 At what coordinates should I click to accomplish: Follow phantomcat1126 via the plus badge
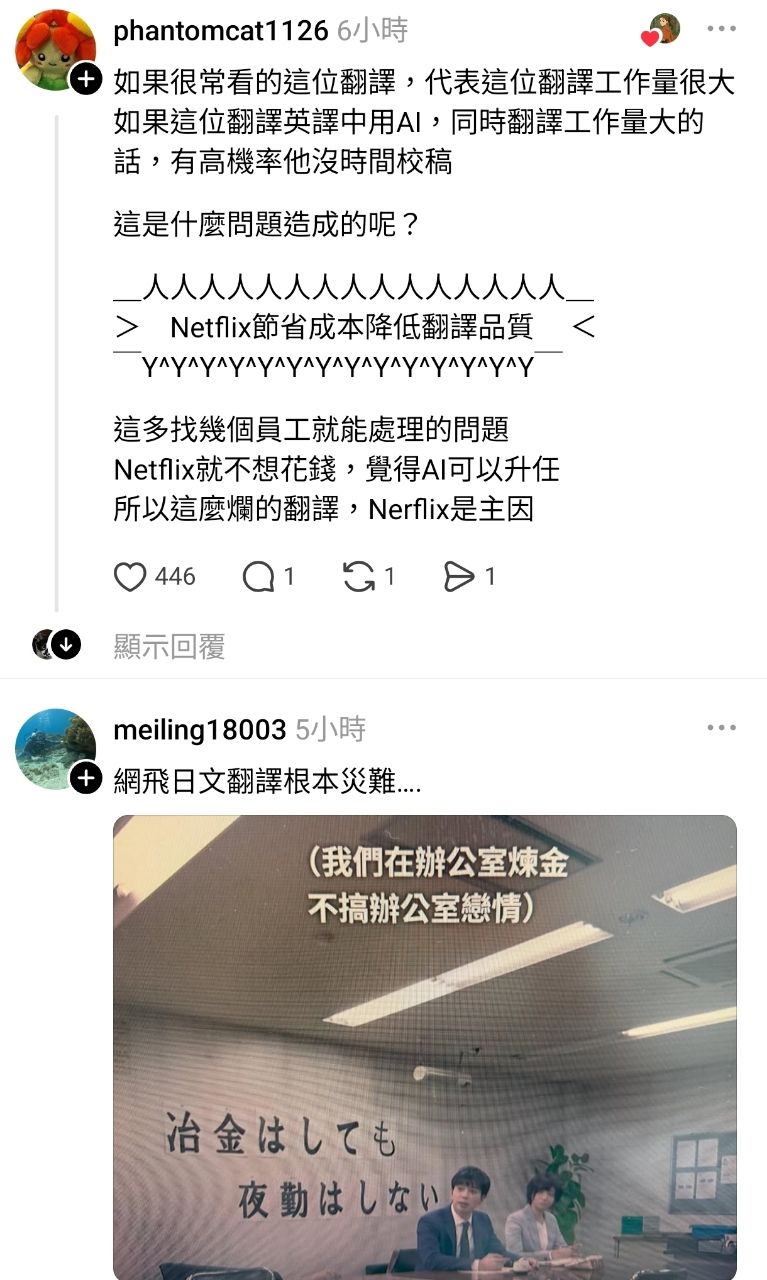point(87,79)
